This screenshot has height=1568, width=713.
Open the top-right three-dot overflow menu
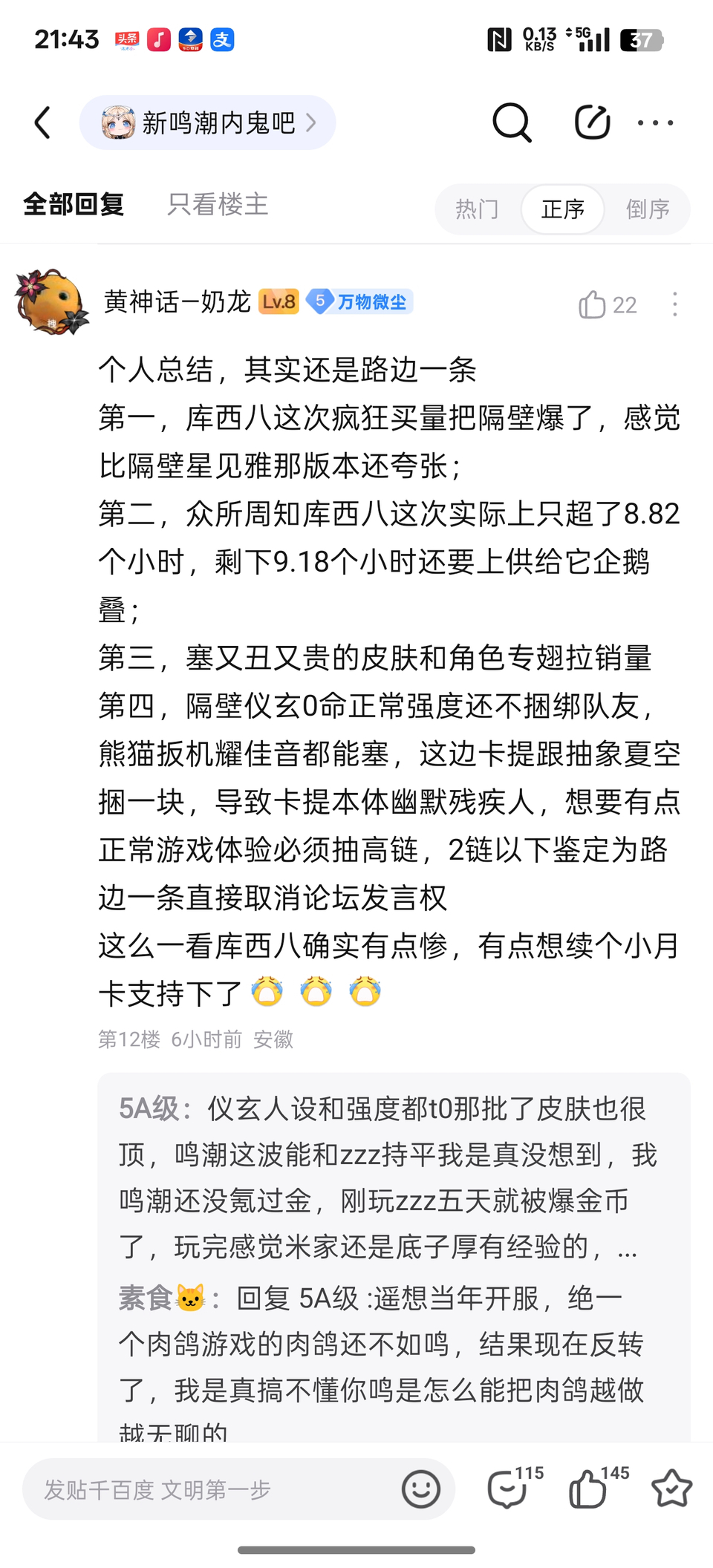[655, 122]
